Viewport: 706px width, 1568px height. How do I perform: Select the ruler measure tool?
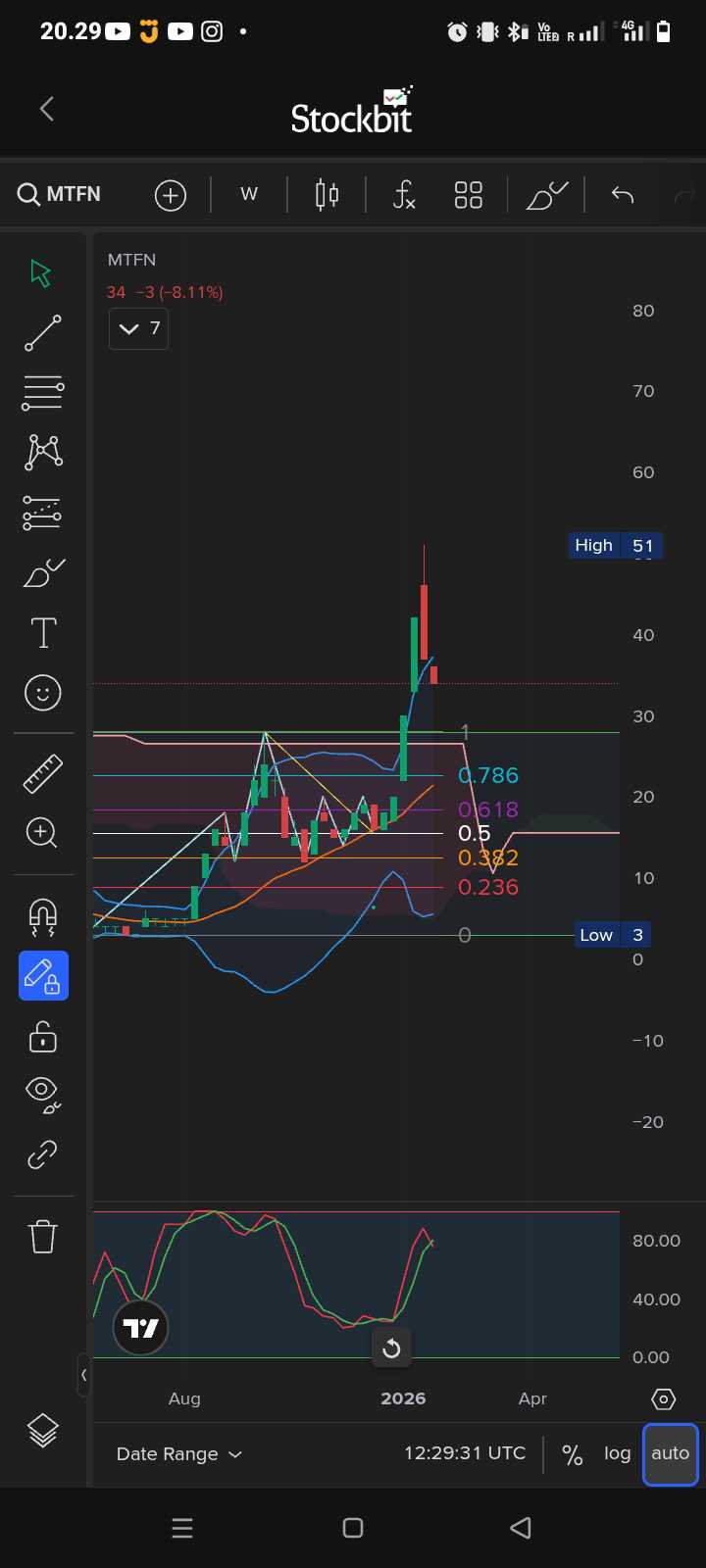pos(43,773)
